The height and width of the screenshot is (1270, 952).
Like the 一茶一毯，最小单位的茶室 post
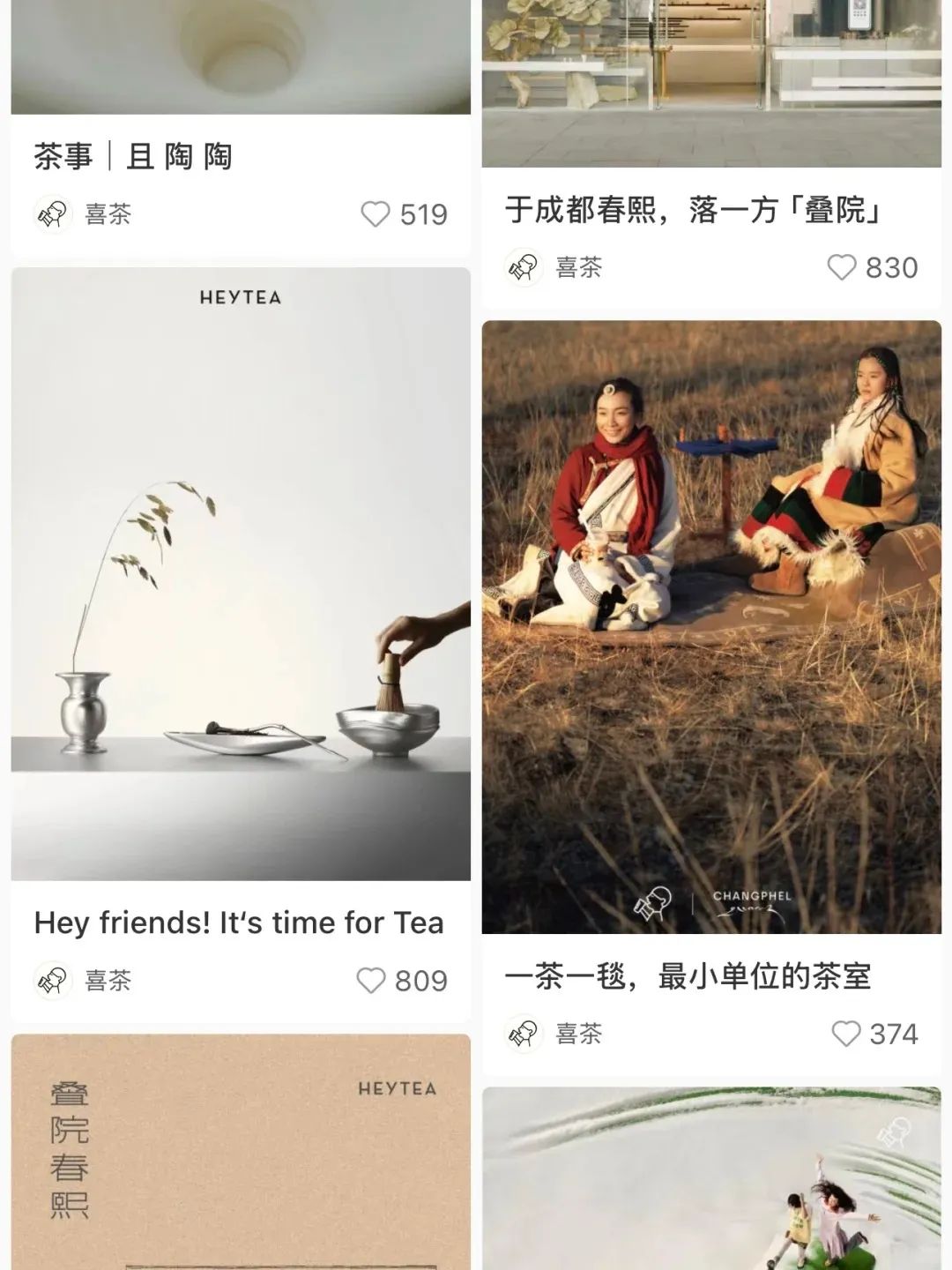tap(846, 1034)
